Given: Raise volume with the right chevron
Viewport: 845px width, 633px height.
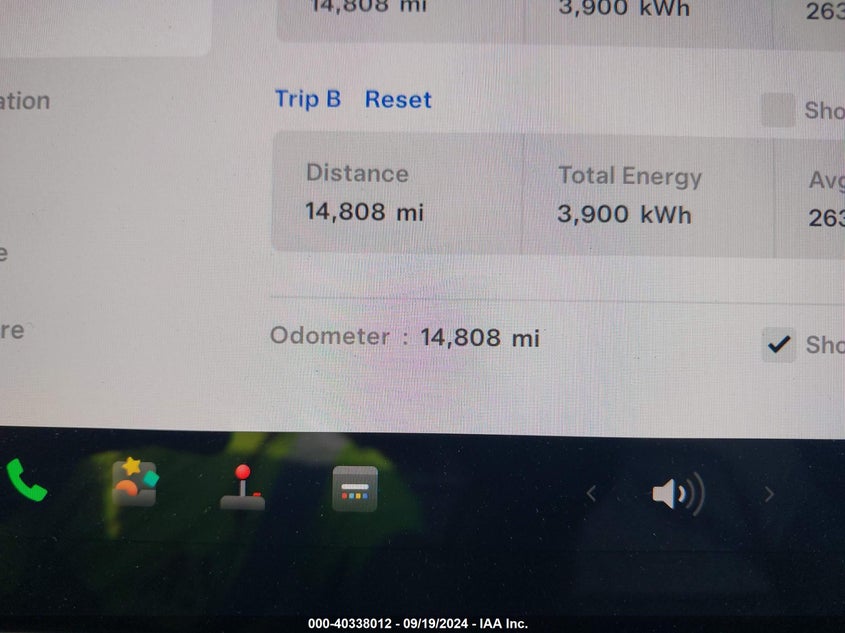Looking at the screenshot, I should (769, 493).
